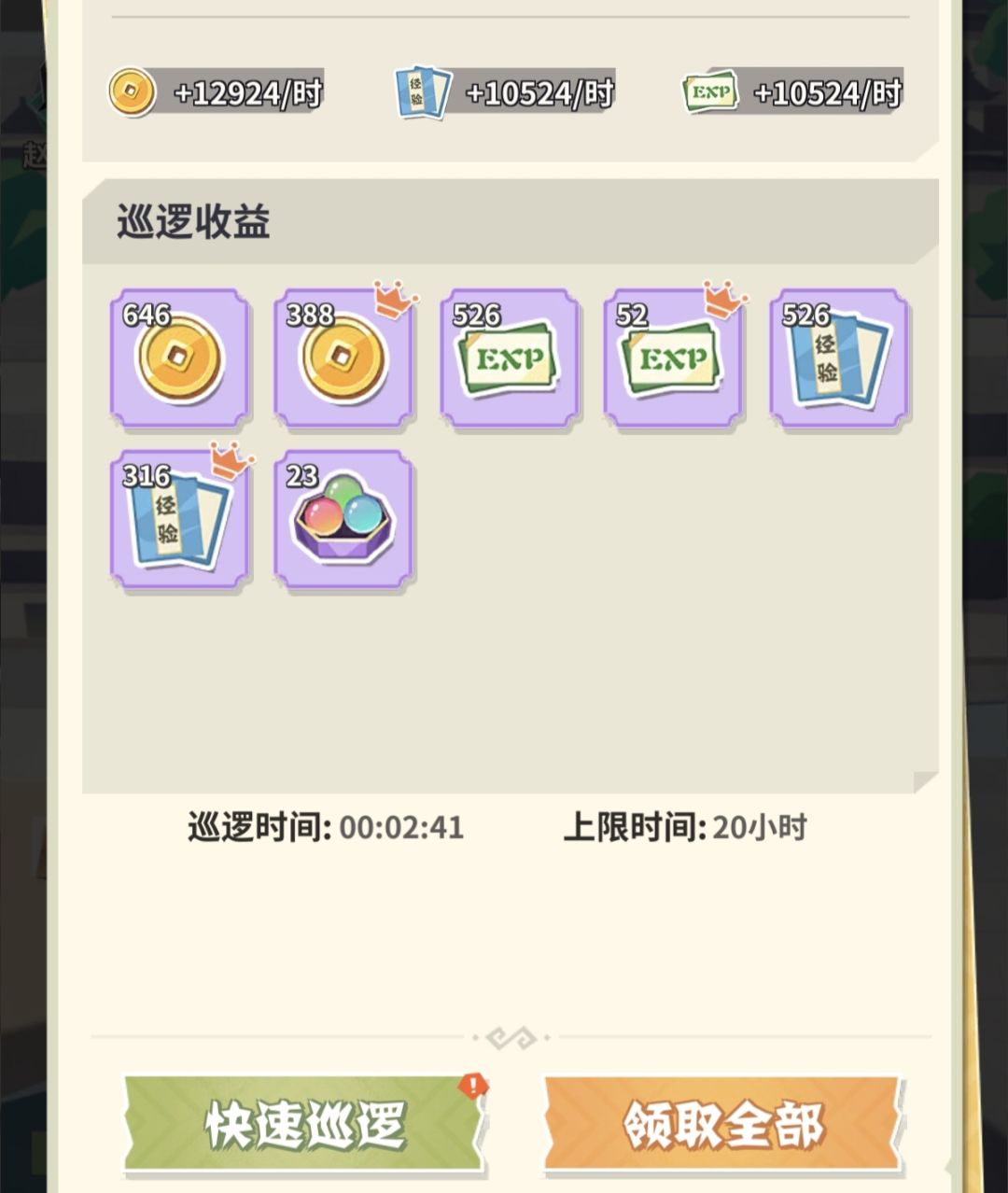The width and height of the screenshot is (1008, 1193).
Task: Select the crowned 316 experience card reward
Action: coord(178,520)
